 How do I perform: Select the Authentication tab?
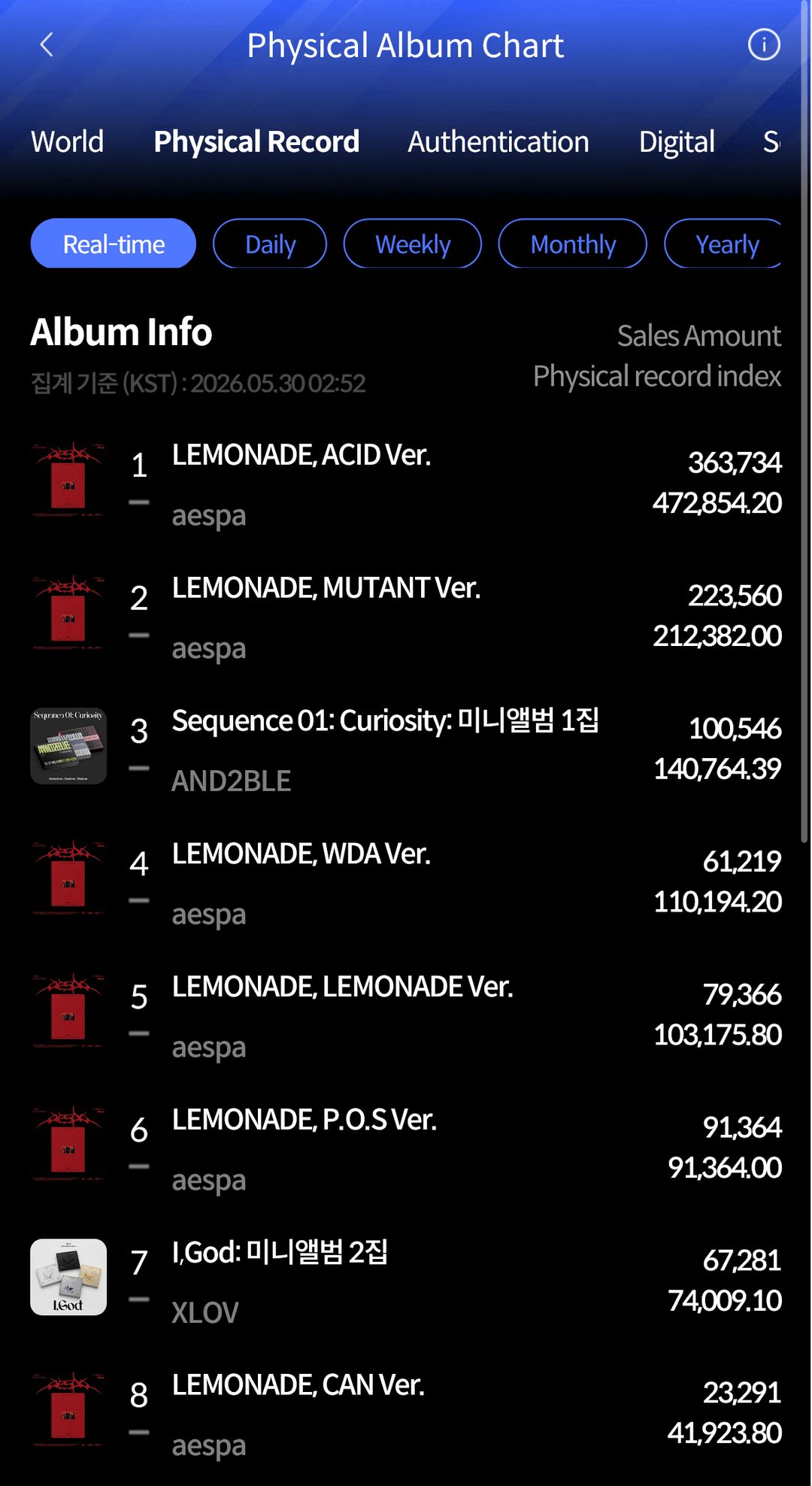pos(498,142)
